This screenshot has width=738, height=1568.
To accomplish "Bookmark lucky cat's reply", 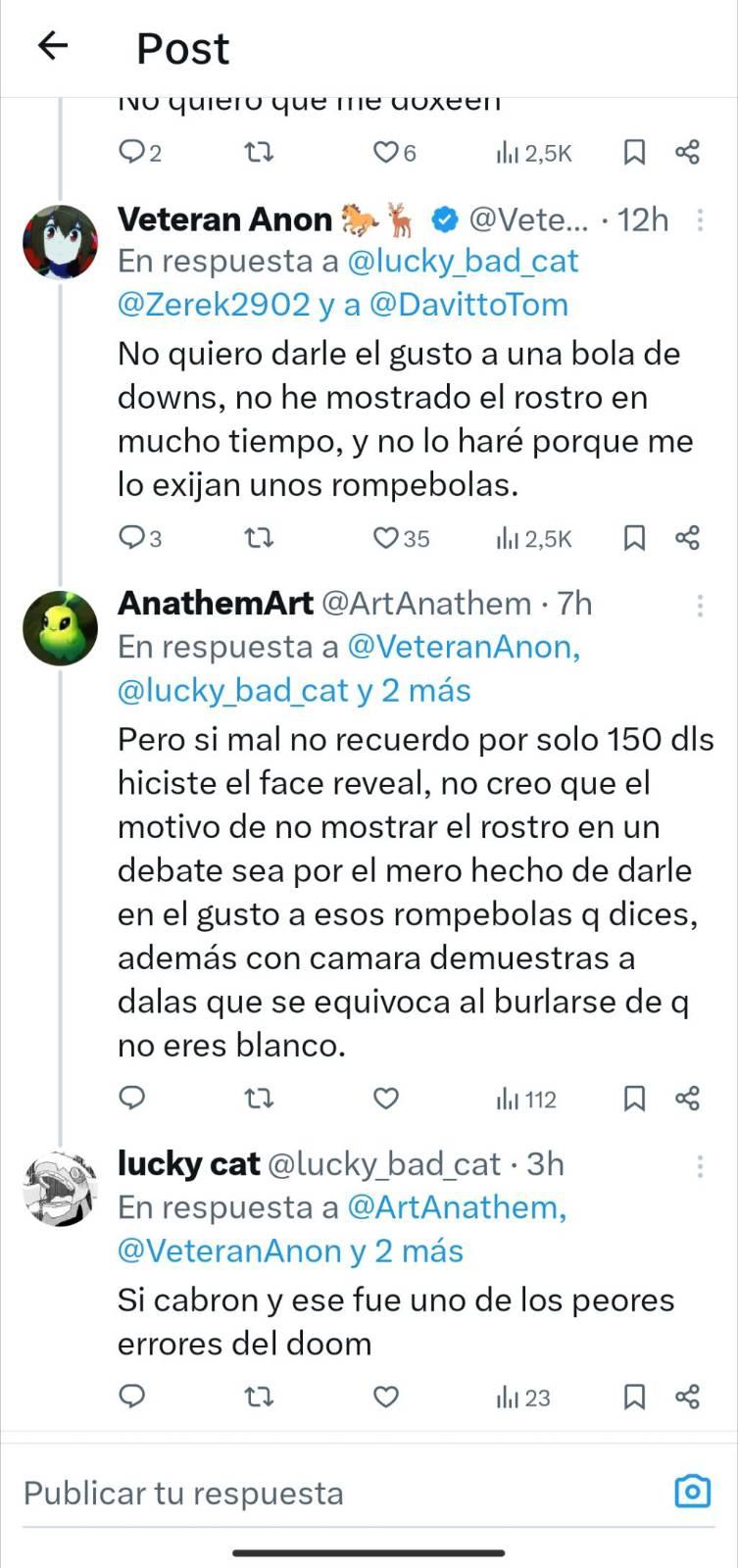I will 634,1397.
